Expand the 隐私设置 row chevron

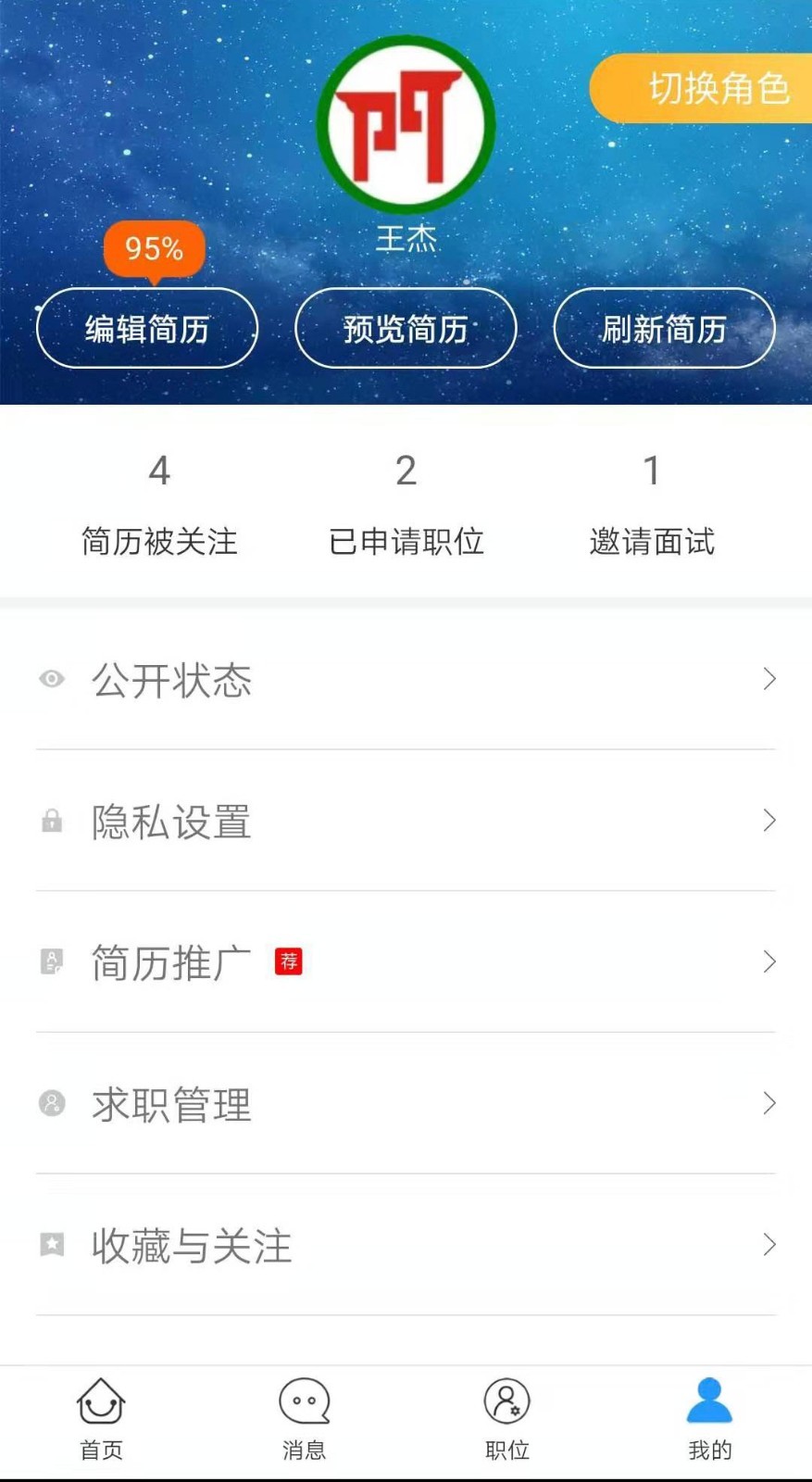769,821
